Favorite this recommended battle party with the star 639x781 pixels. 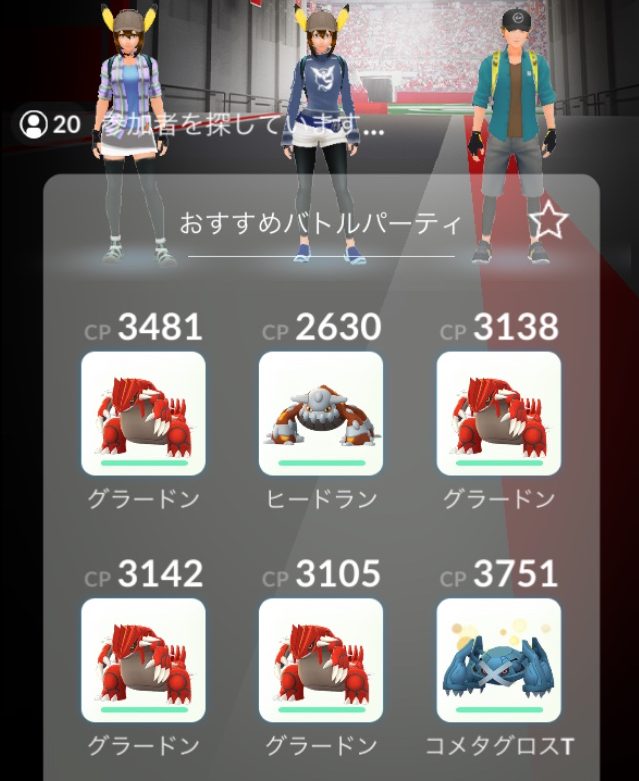[548, 221]
